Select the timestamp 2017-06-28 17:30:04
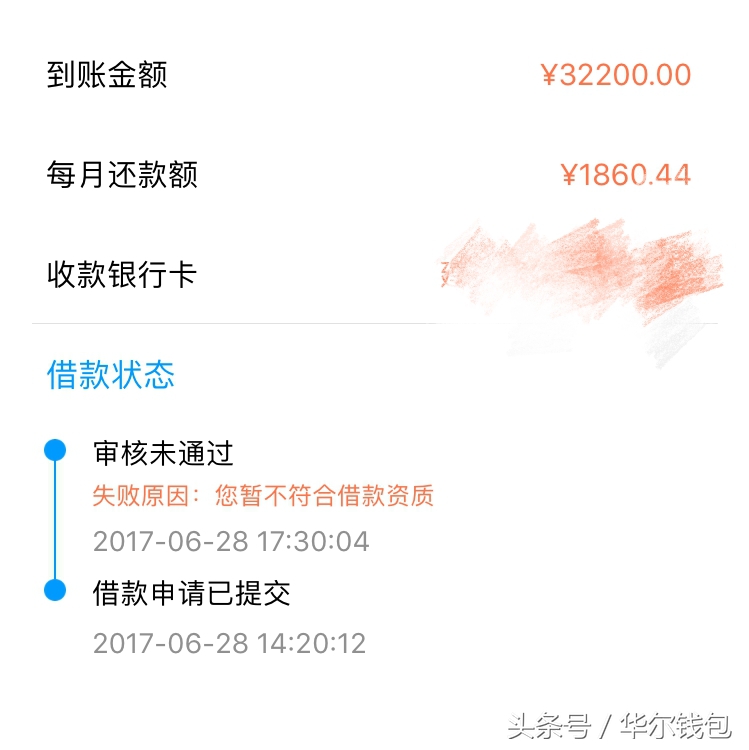The width and height of the screenshot is (749, 750). [230, 541]
